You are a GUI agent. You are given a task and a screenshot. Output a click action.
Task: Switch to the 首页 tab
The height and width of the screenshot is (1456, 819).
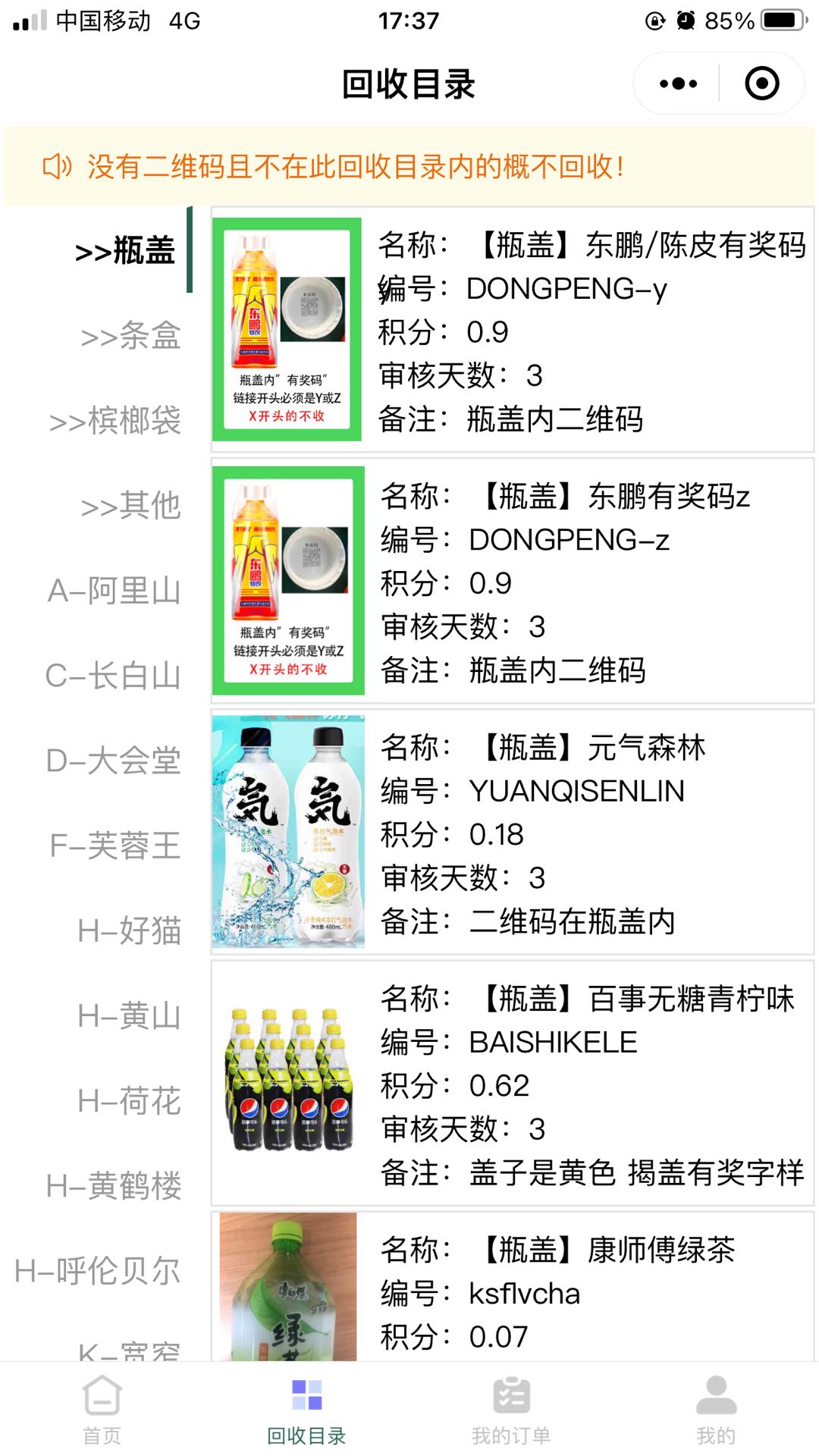click(x=102, y=1409)
